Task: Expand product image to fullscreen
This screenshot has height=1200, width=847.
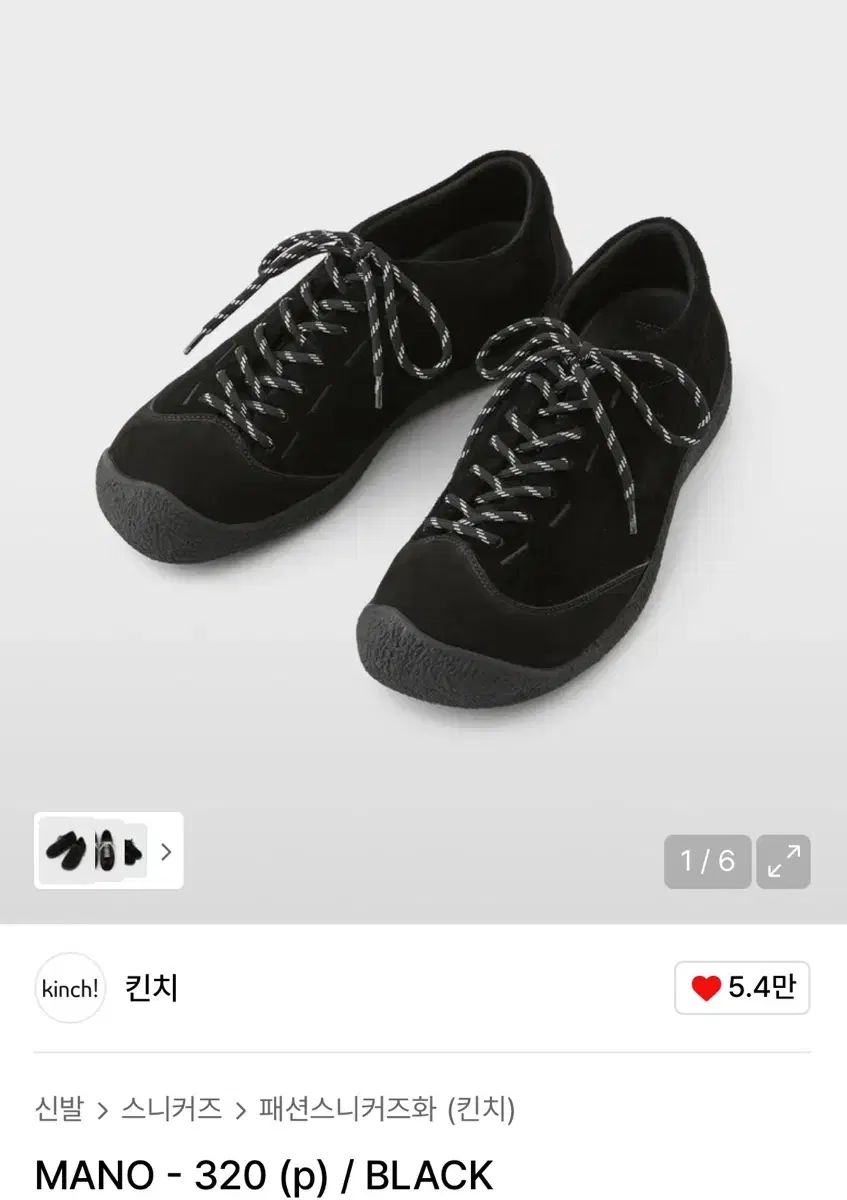Action: 783,861
